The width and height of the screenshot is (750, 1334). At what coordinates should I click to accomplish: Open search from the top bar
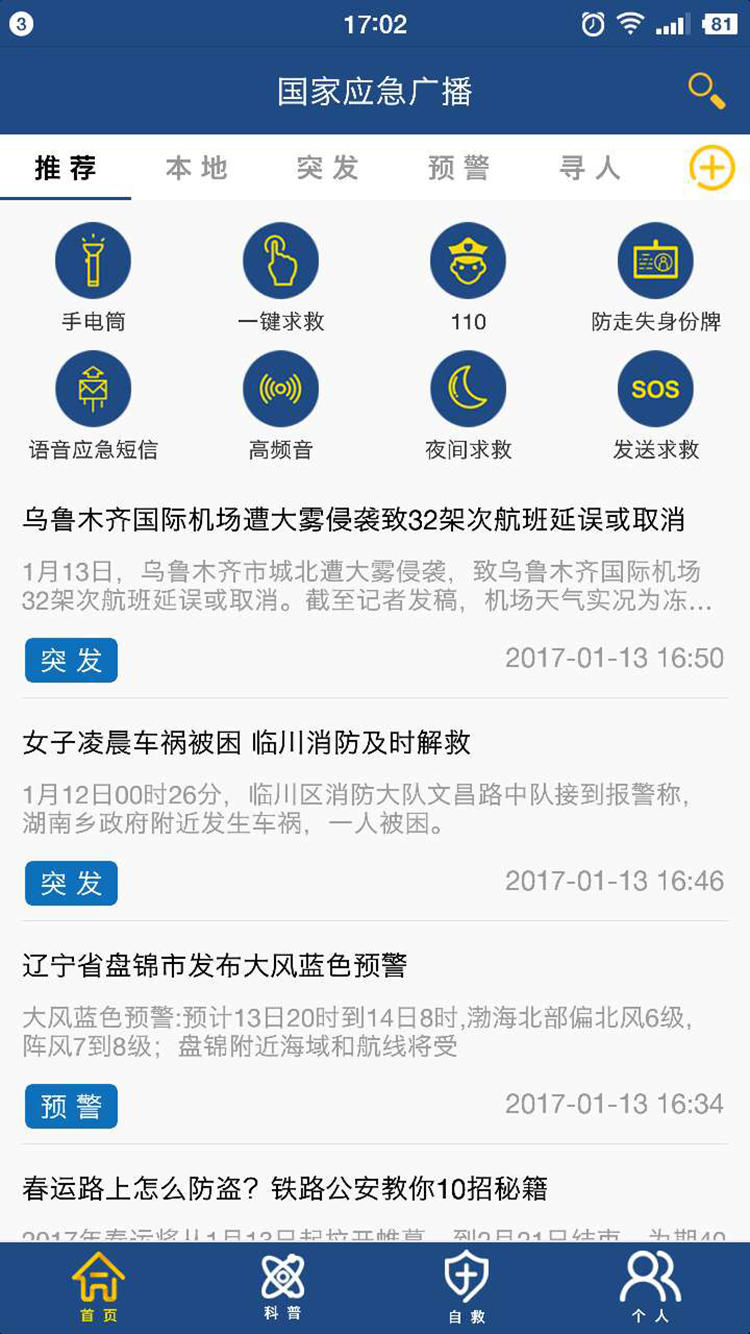tap(707, 90)
